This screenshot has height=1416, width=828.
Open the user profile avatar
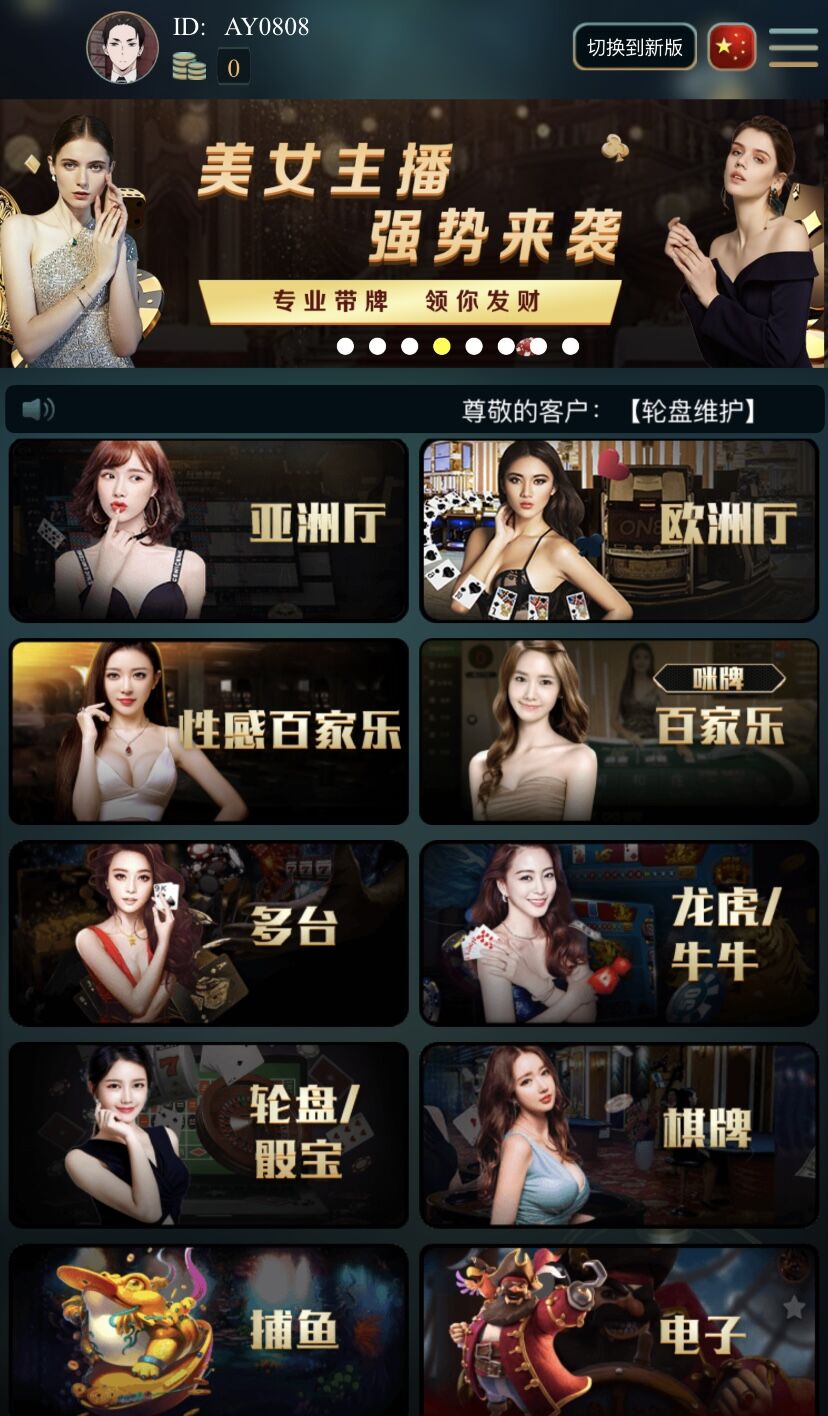[122, 47]
